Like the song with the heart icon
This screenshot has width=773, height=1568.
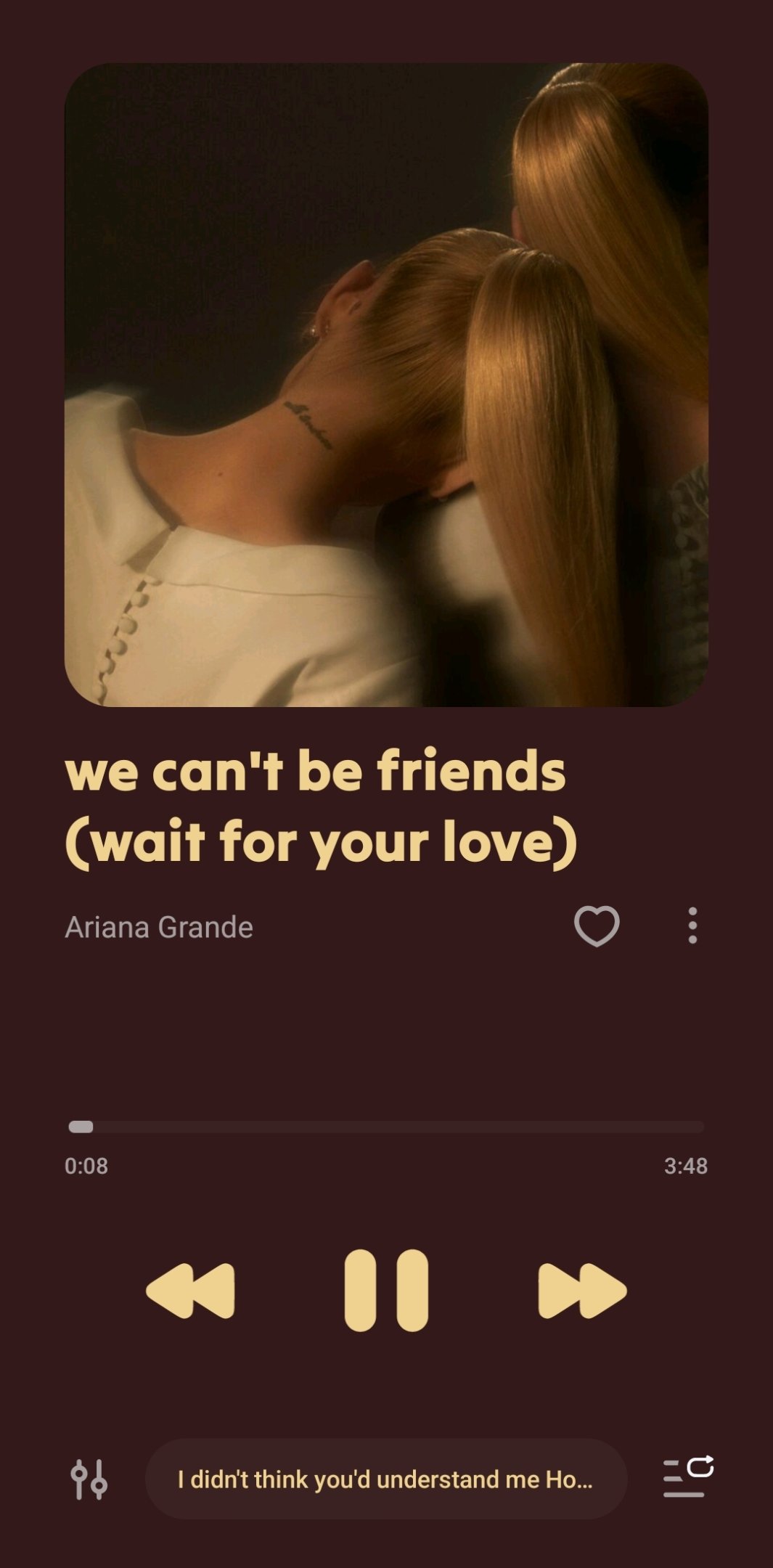[x=597, y=926]
